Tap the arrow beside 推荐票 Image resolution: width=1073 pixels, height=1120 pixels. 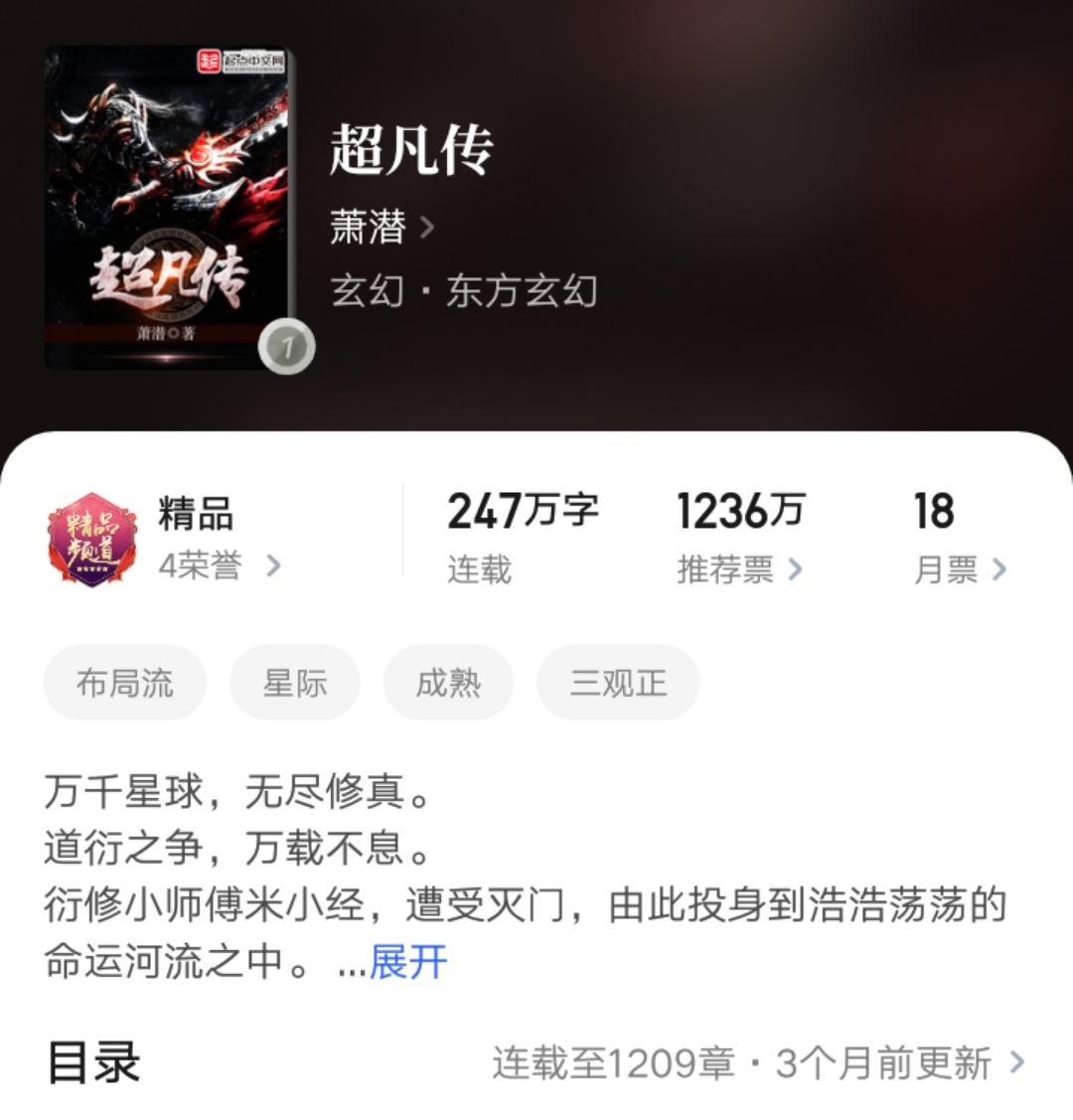(795, 567)
